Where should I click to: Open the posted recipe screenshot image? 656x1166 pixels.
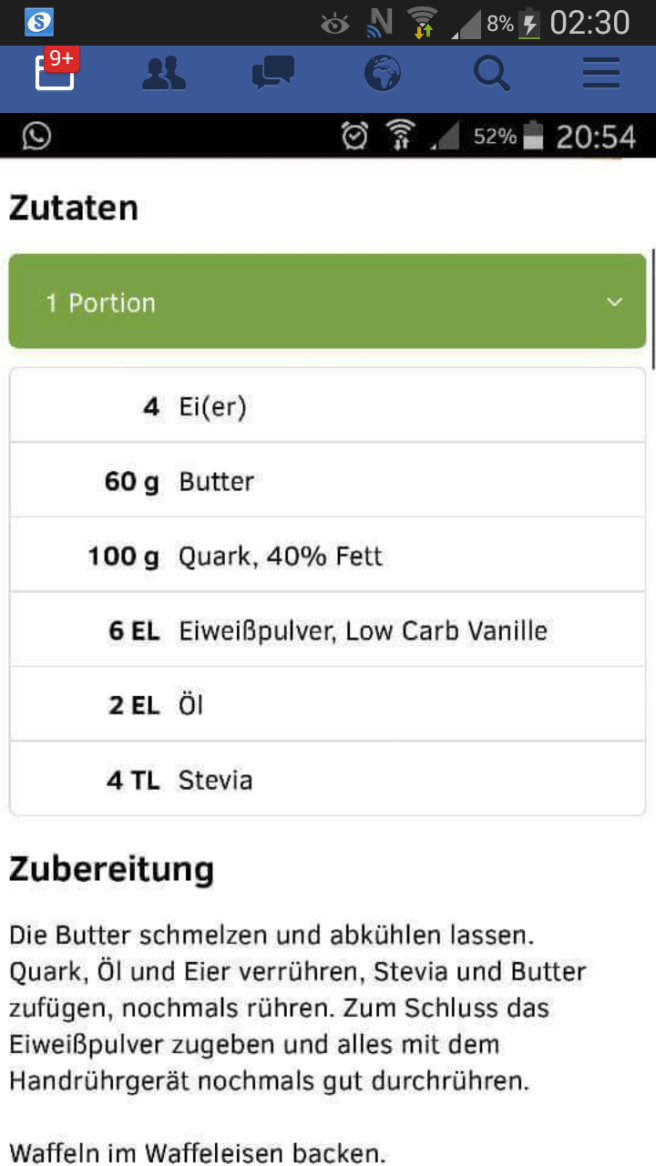(x=328, y=640)
